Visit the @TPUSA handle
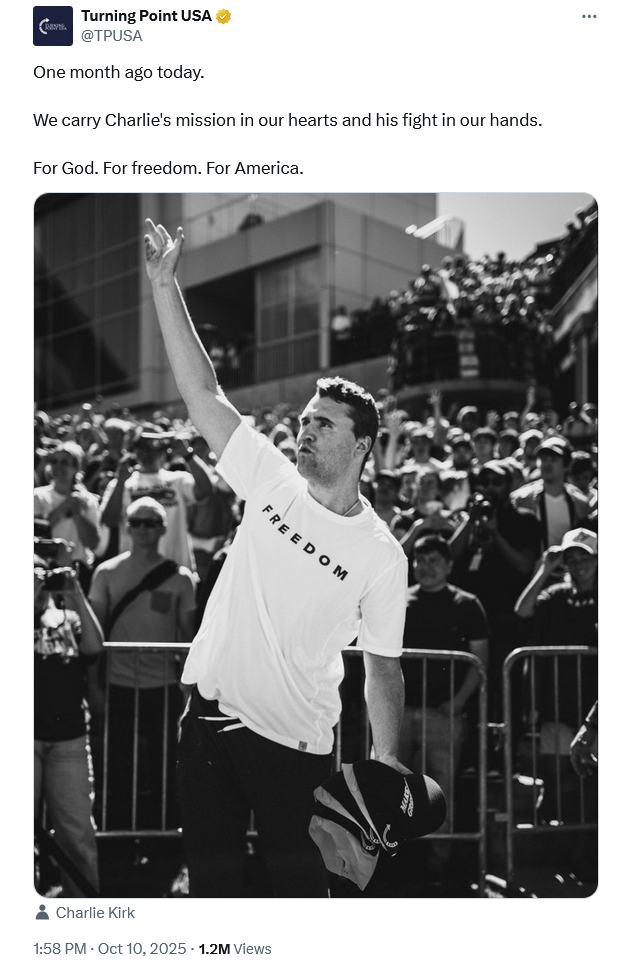Image resolution: width=629 pixels, height=972 pixels. pyautogui.click(x=112, y=36)
